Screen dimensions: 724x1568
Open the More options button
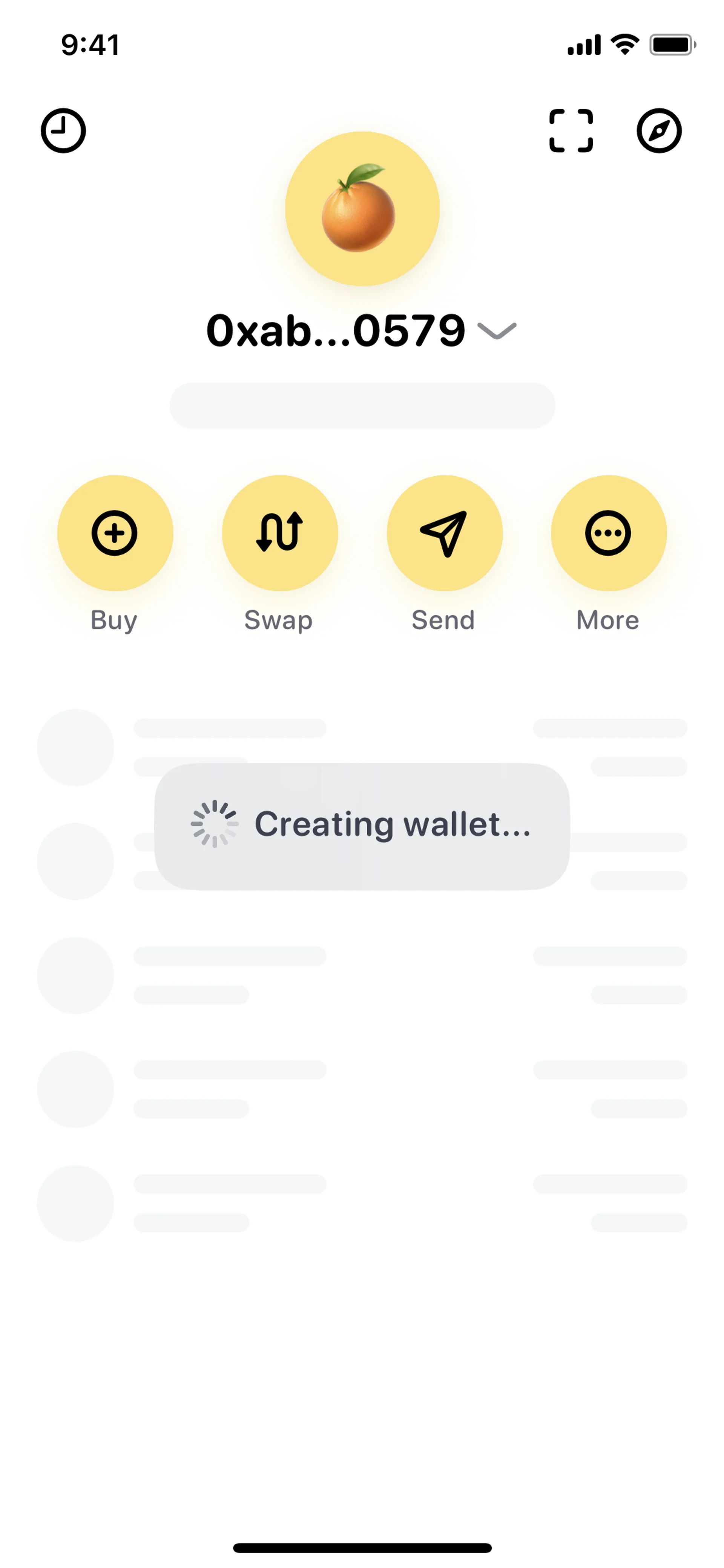608,533
